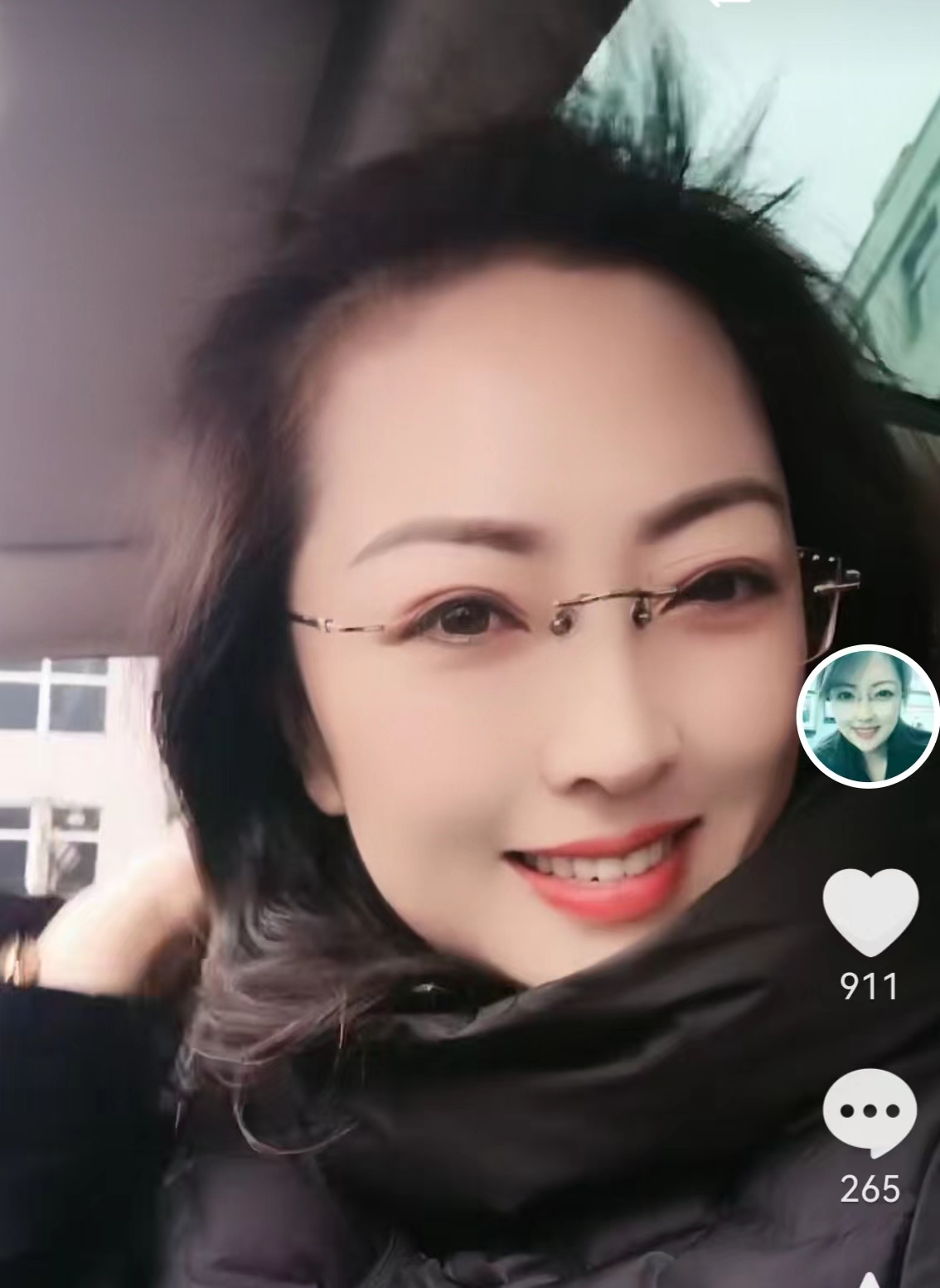Open the 265 comments

tap(870, 1113)
